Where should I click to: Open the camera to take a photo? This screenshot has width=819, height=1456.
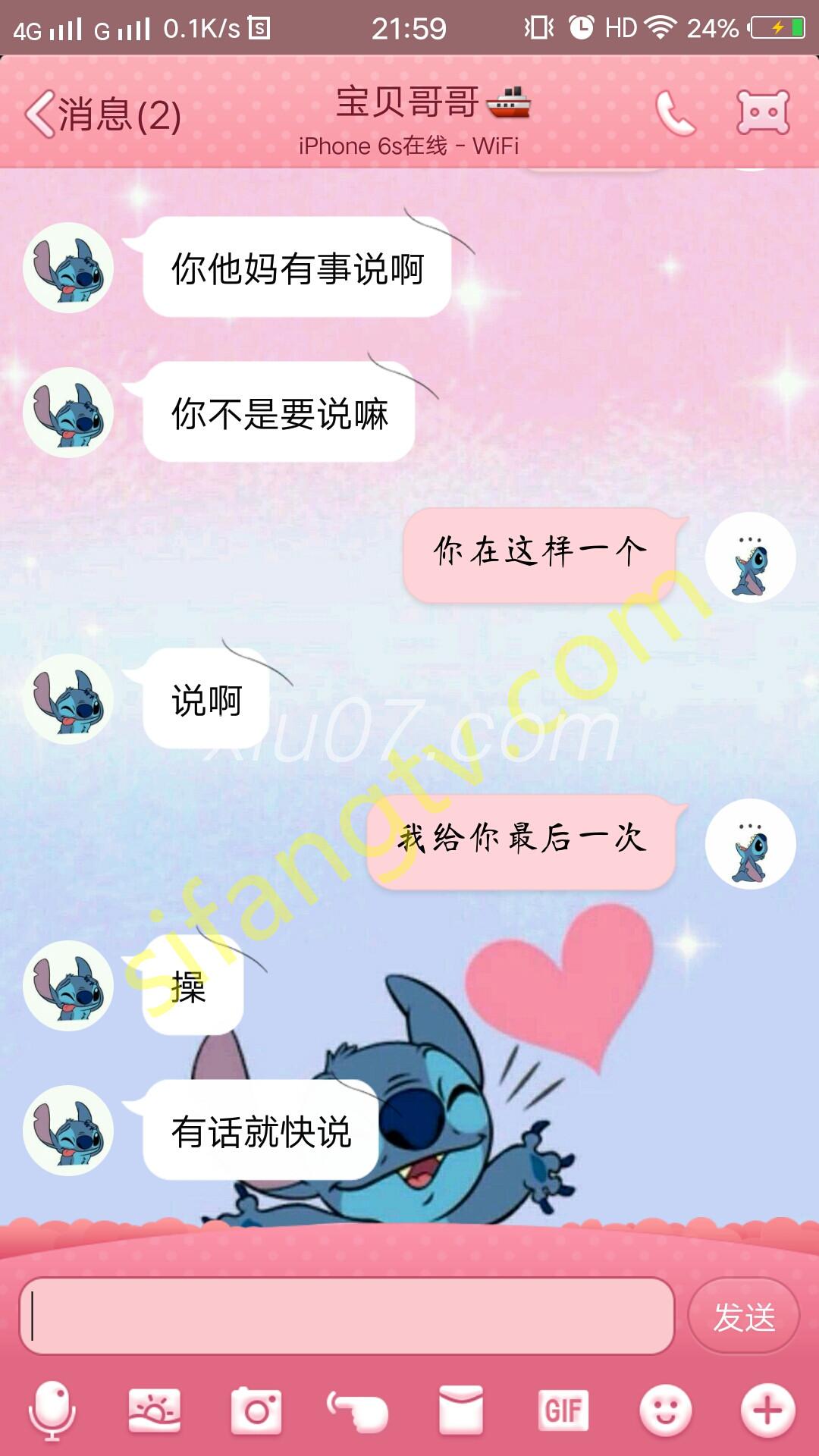pos(257,1410)
